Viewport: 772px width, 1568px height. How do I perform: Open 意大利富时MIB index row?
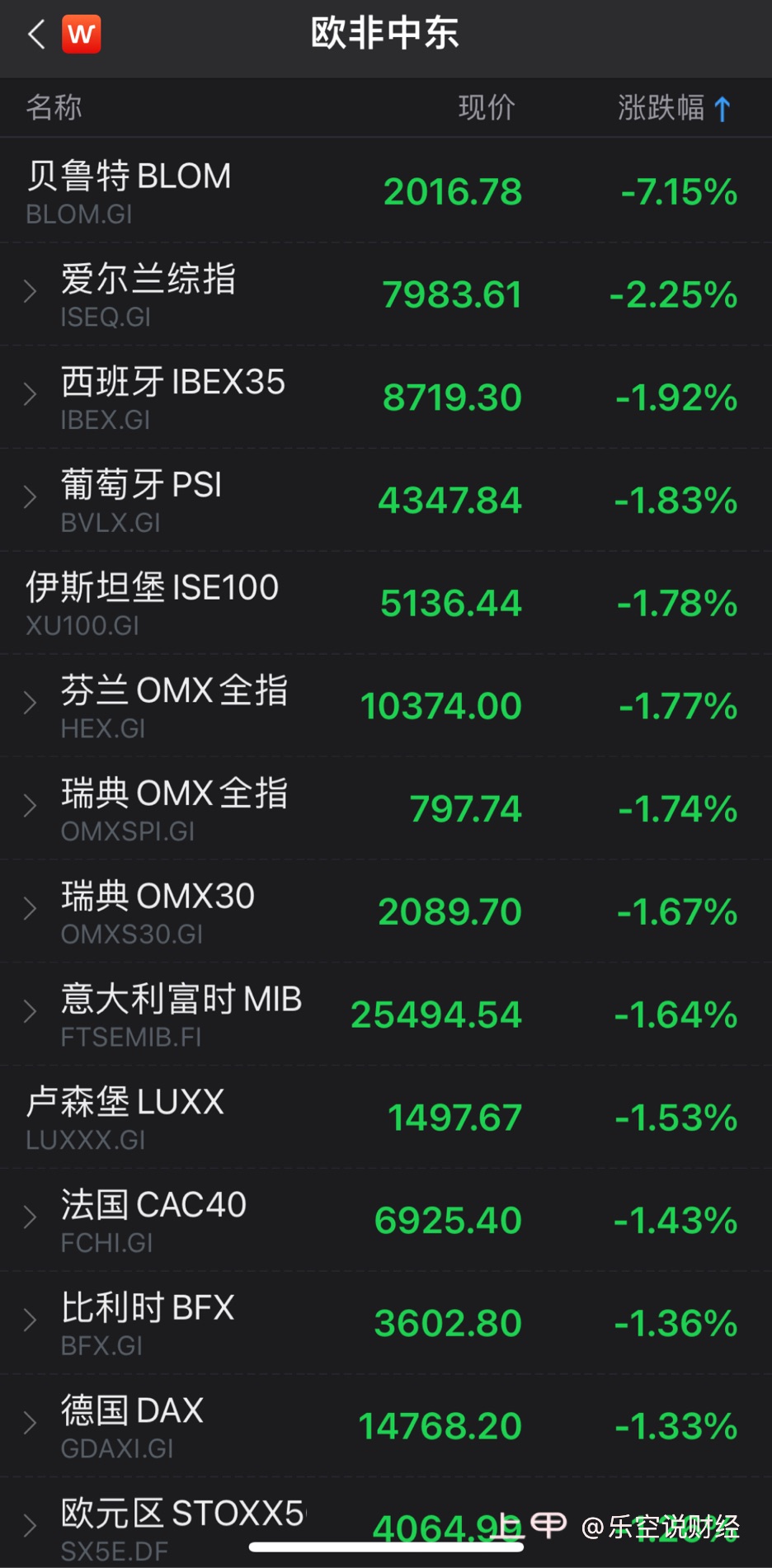point(386,1015)
